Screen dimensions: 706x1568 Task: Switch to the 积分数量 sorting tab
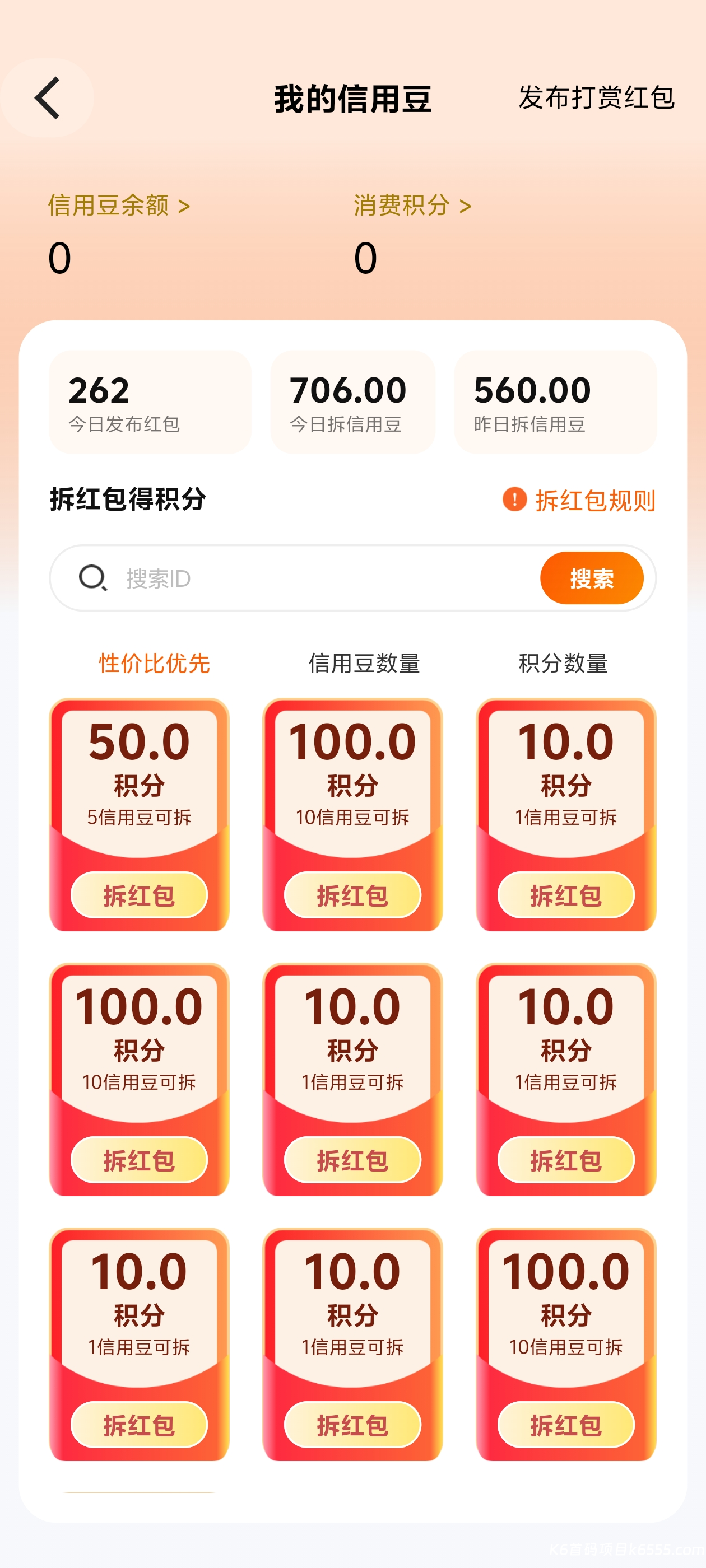(563, 663)
